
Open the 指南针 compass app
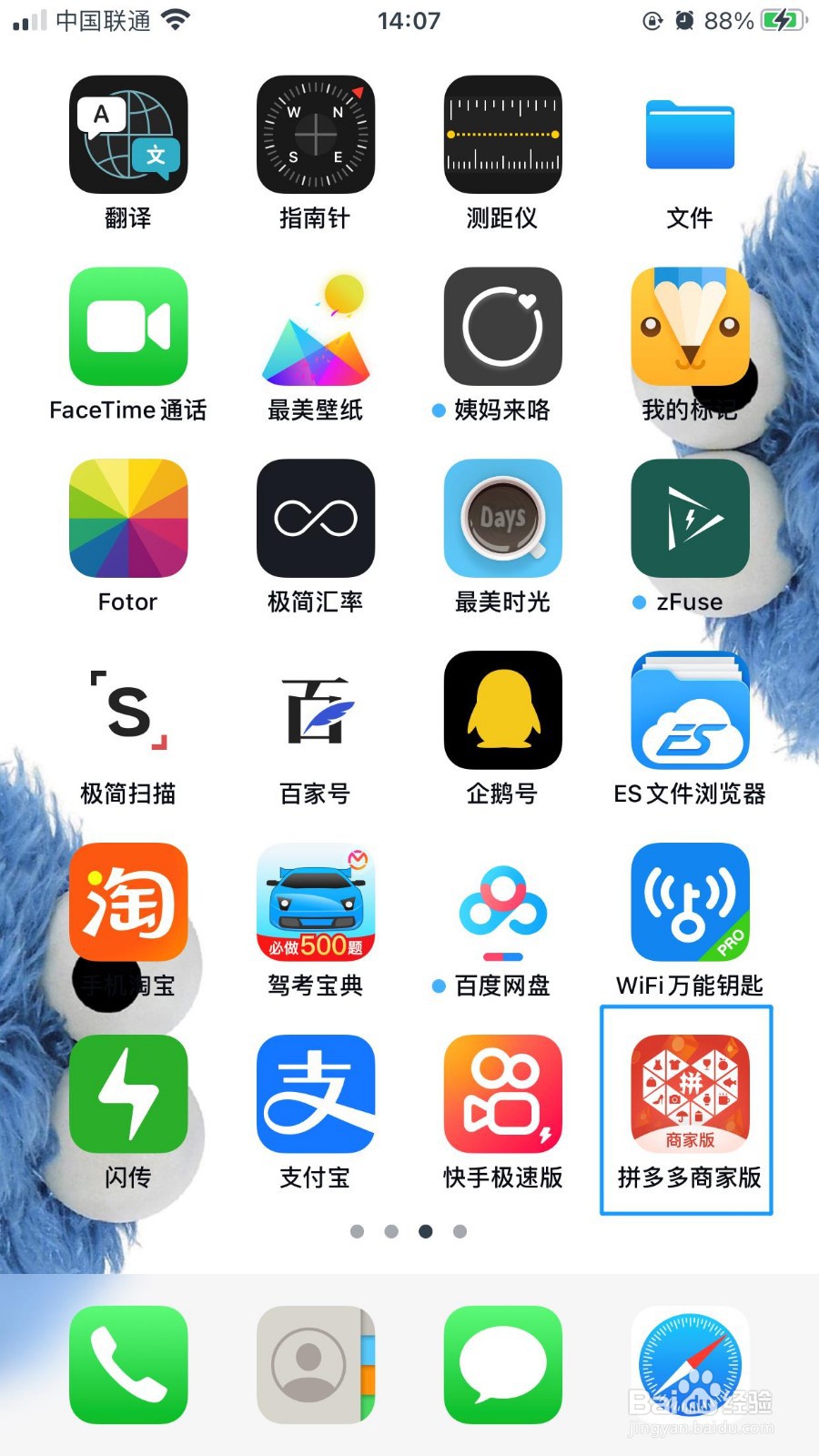point(316,135)
